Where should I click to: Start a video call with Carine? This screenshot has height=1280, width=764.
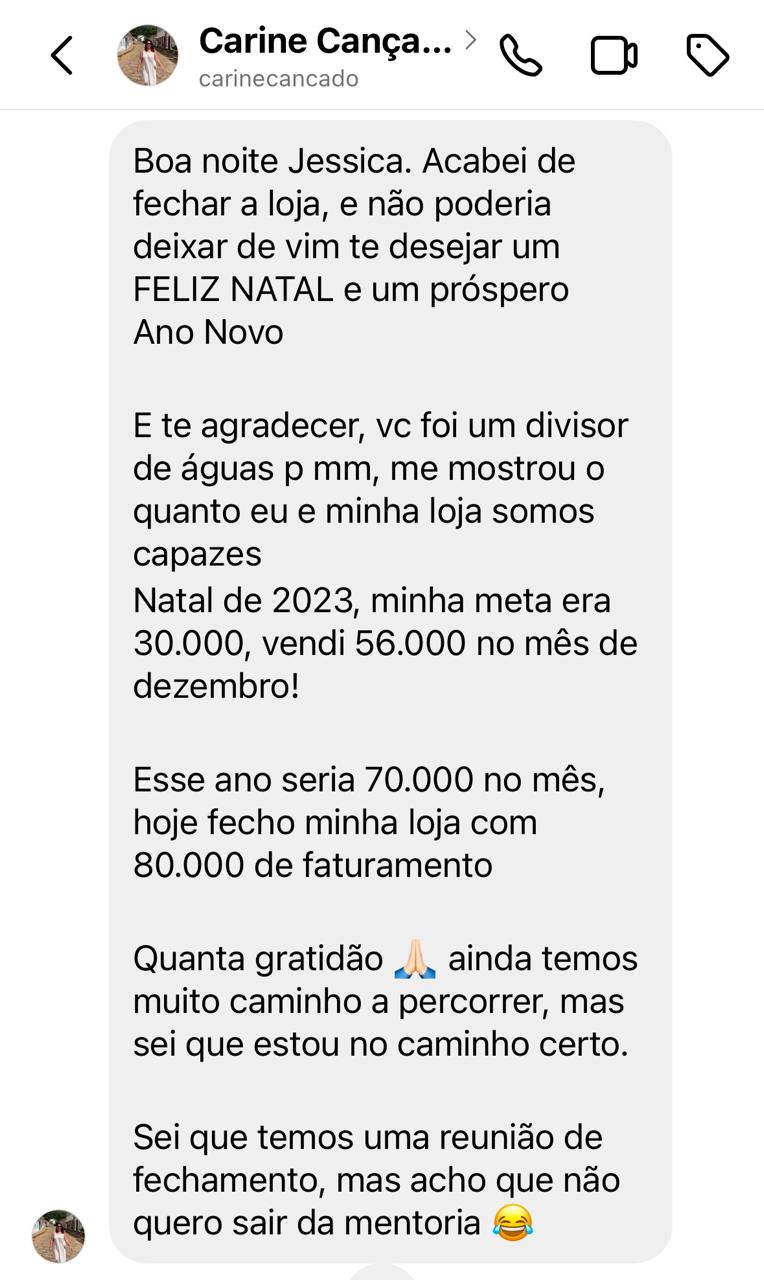pos(614,56)
